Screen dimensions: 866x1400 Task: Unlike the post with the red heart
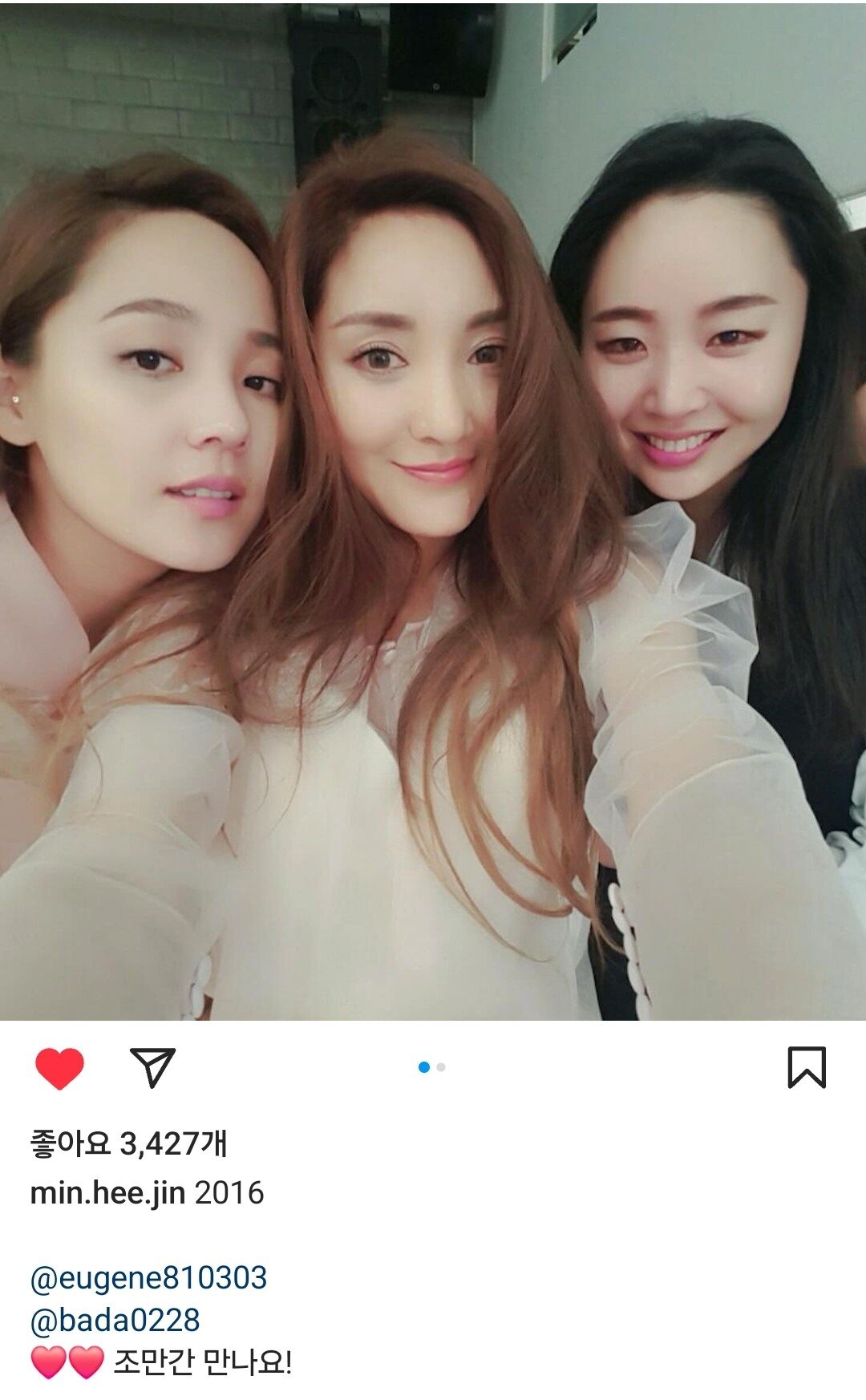tap(59, 1068)
